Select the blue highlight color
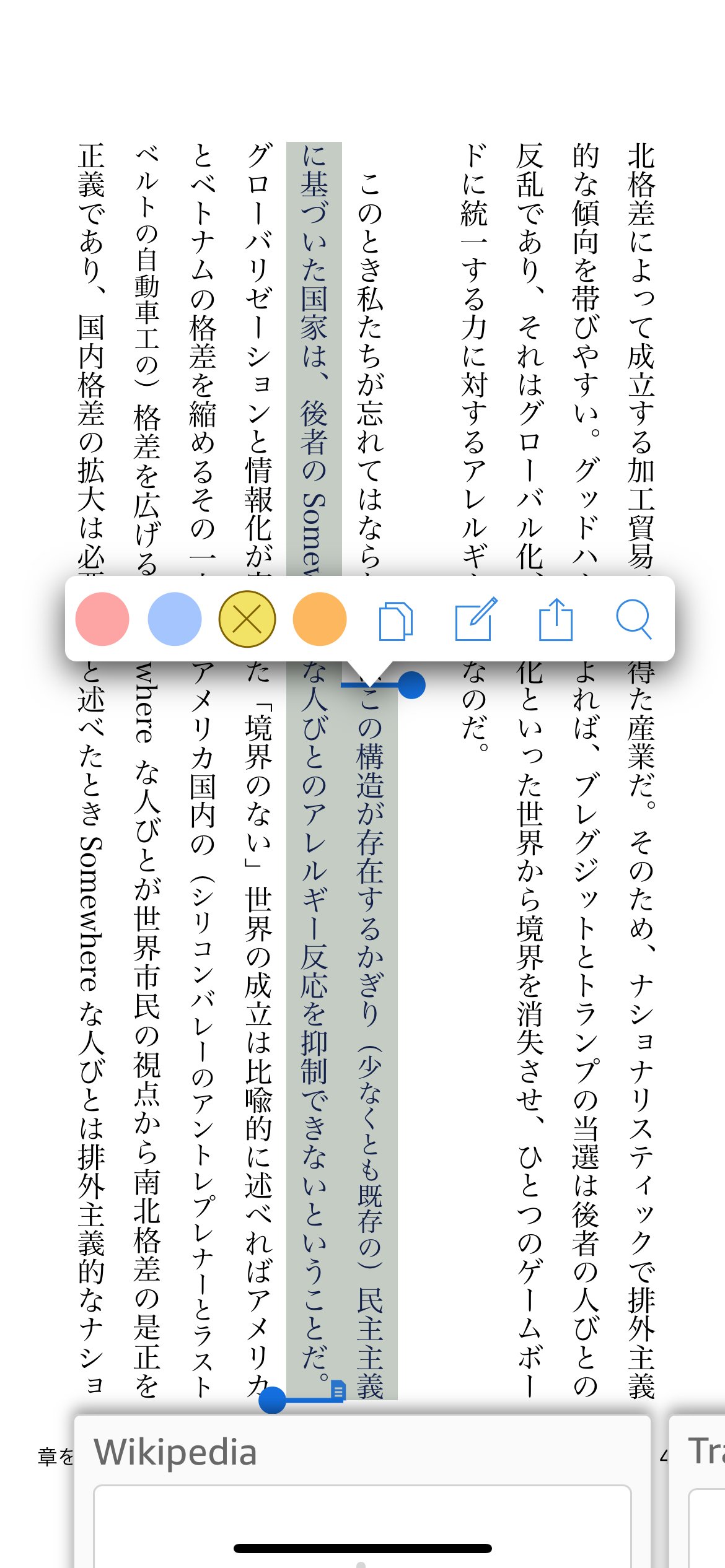 coord(175,619)
